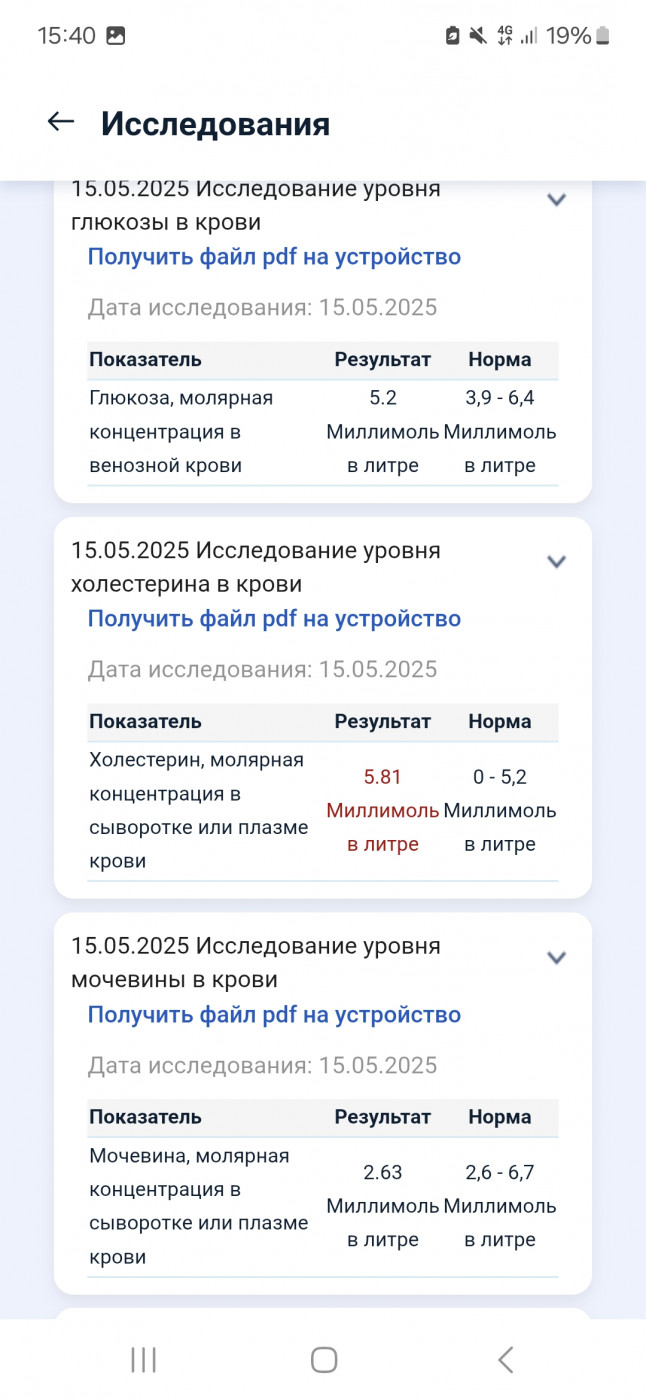Get the cholesterol study pdf on device
The width and height of the screenshot is (646, 1400).
[x=274, y=619]
